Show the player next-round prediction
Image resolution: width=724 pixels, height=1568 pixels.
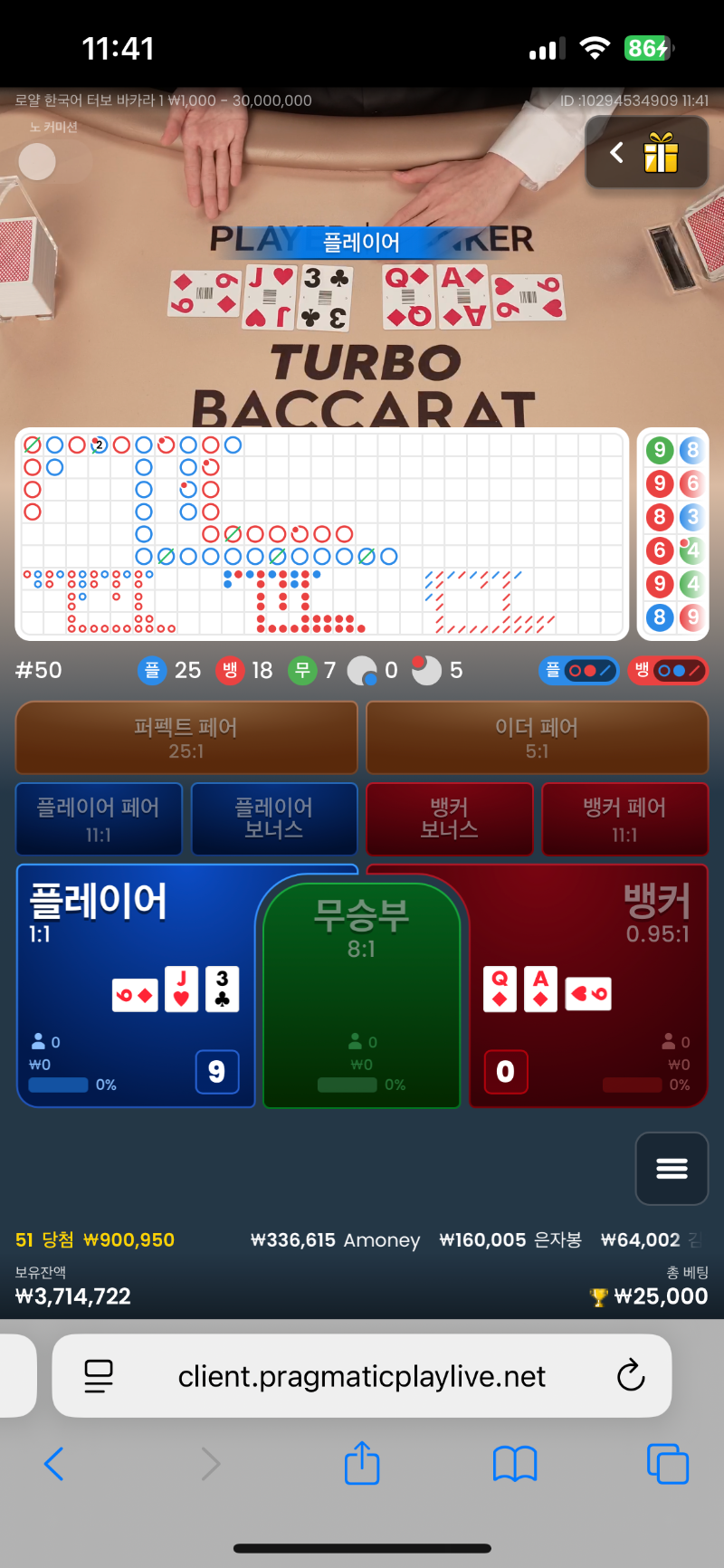coord(579,671)
